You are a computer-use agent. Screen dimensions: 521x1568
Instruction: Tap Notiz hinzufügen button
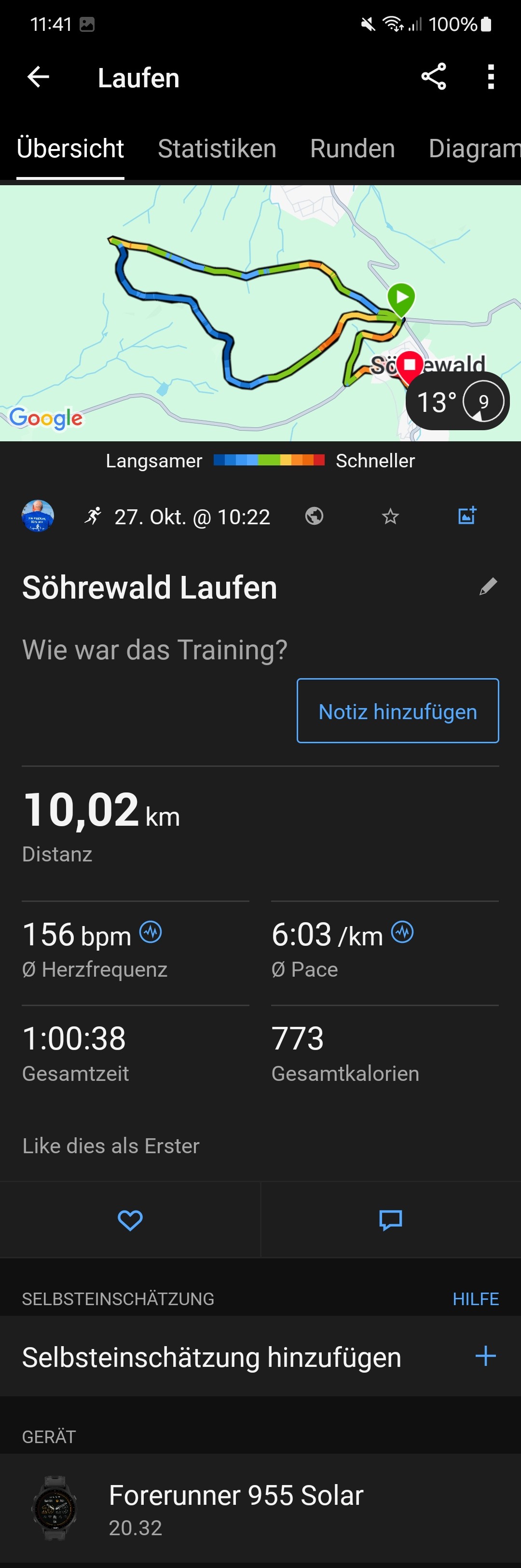[x=398, y=711]
